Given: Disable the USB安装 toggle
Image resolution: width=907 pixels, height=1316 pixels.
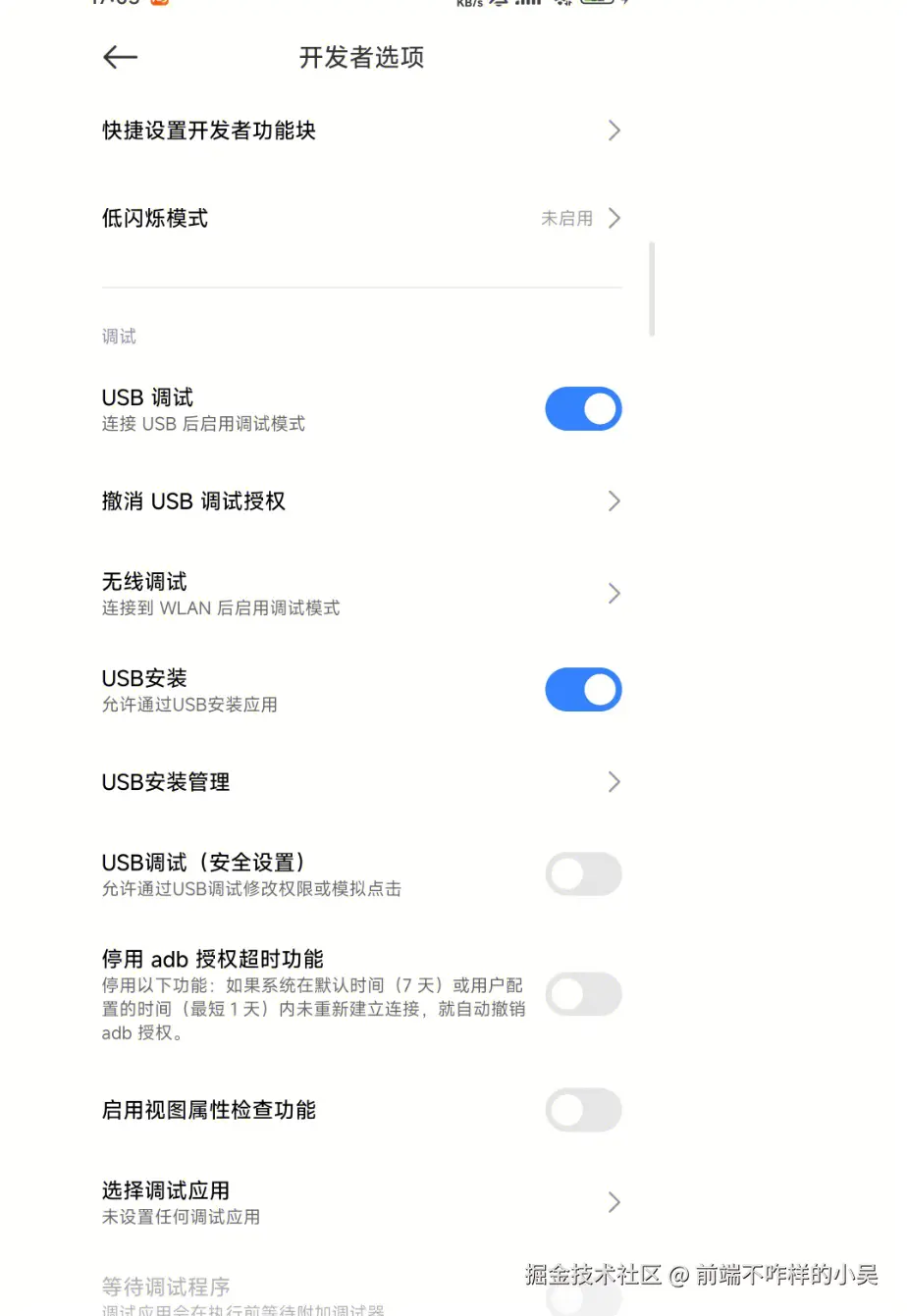Looking at the screenshot, I should pos(583,690).
